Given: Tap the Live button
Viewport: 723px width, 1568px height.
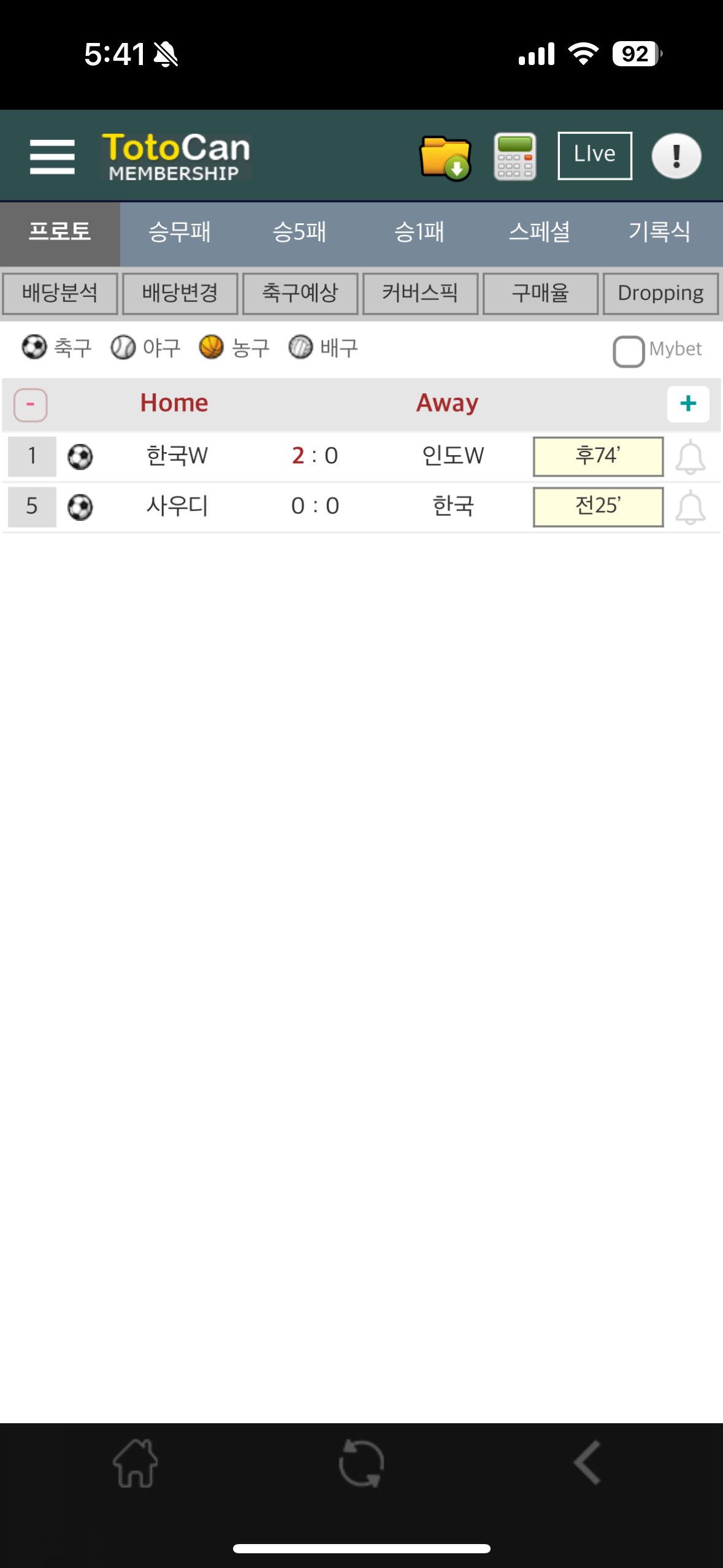Looking at the screenshot, I should click(x=594, y=156).
